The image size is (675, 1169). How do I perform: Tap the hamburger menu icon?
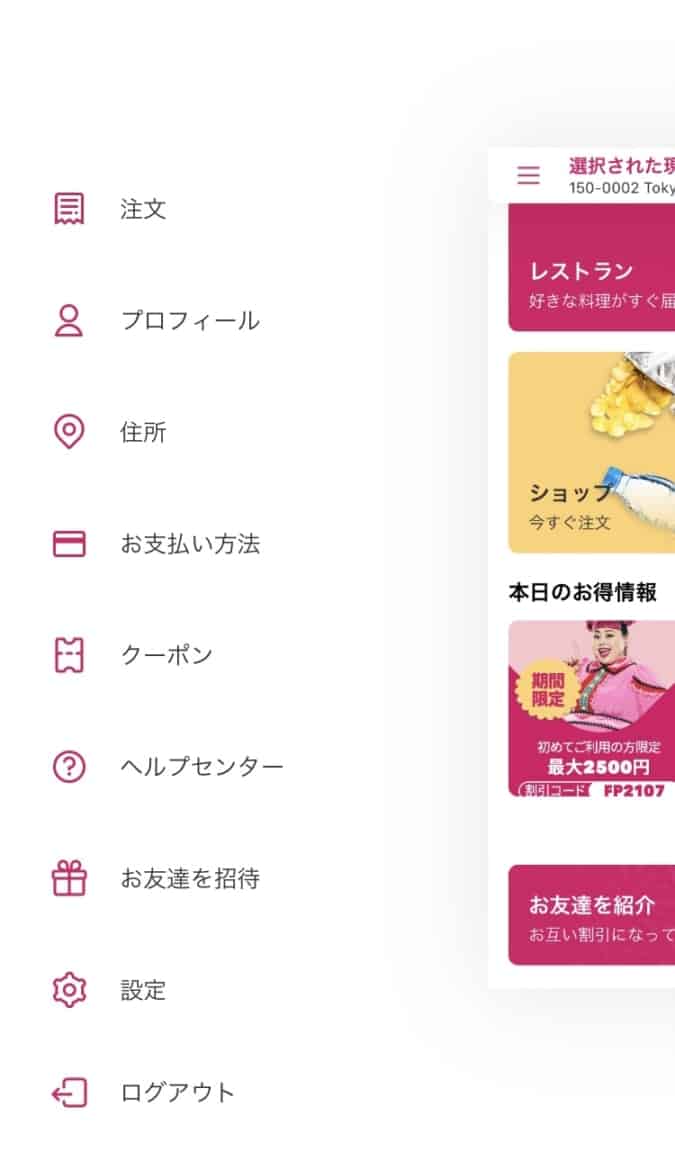[x=528, y=176]
